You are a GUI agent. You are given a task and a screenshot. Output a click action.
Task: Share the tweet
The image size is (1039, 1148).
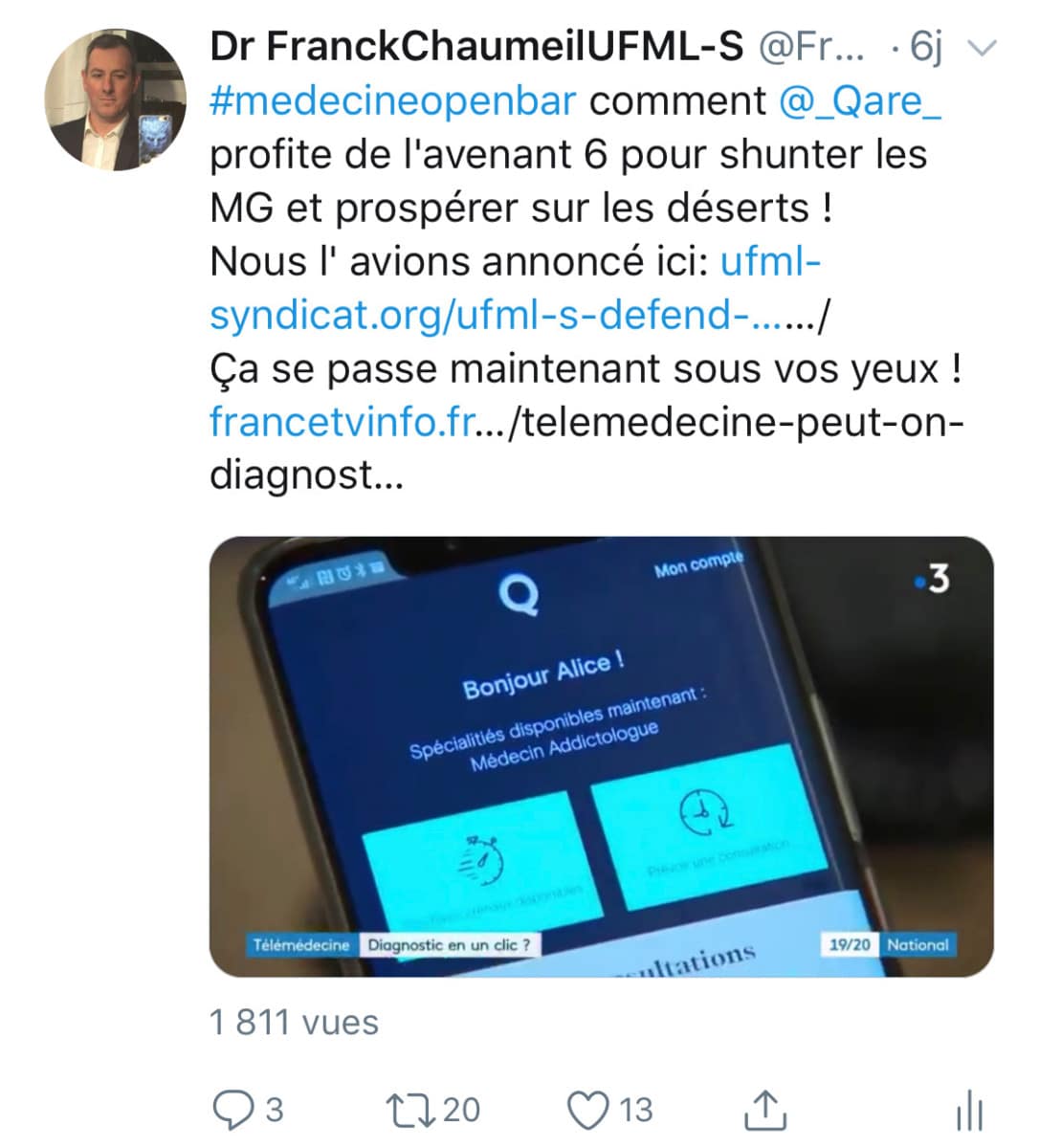pyautogui.click(x=764, y=1110)
